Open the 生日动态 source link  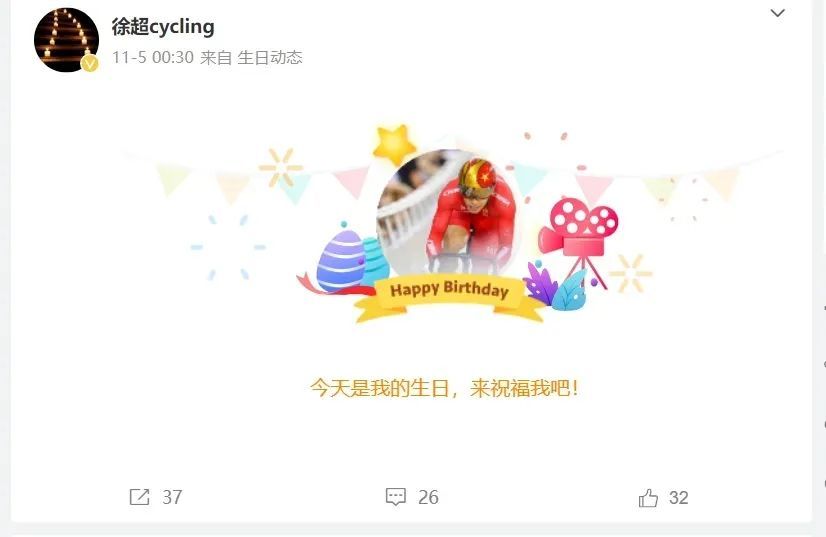point(270,57)
